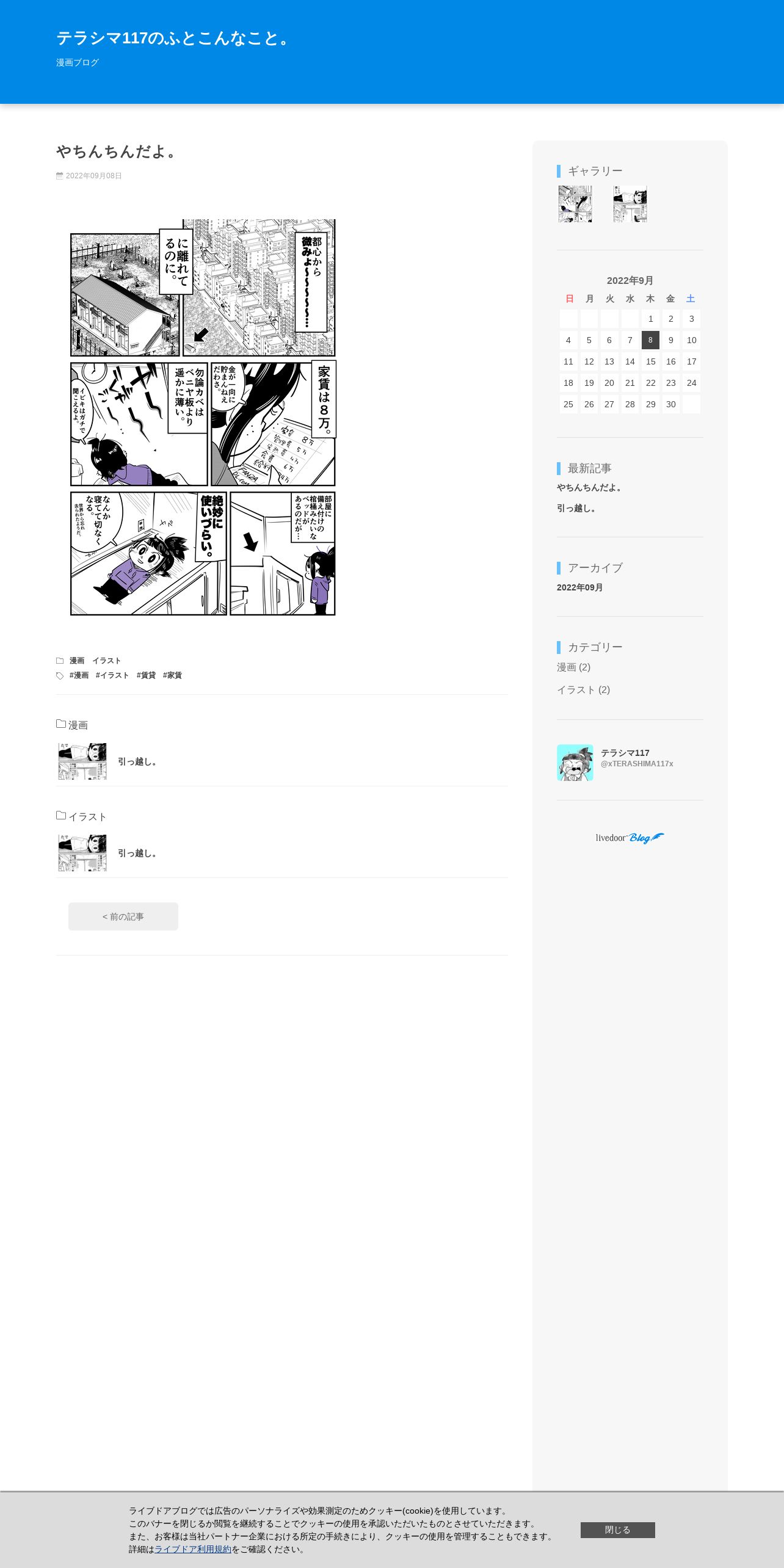
Task: Open the 引っ越し。 post under イラスト section
Action: (137, 853)
